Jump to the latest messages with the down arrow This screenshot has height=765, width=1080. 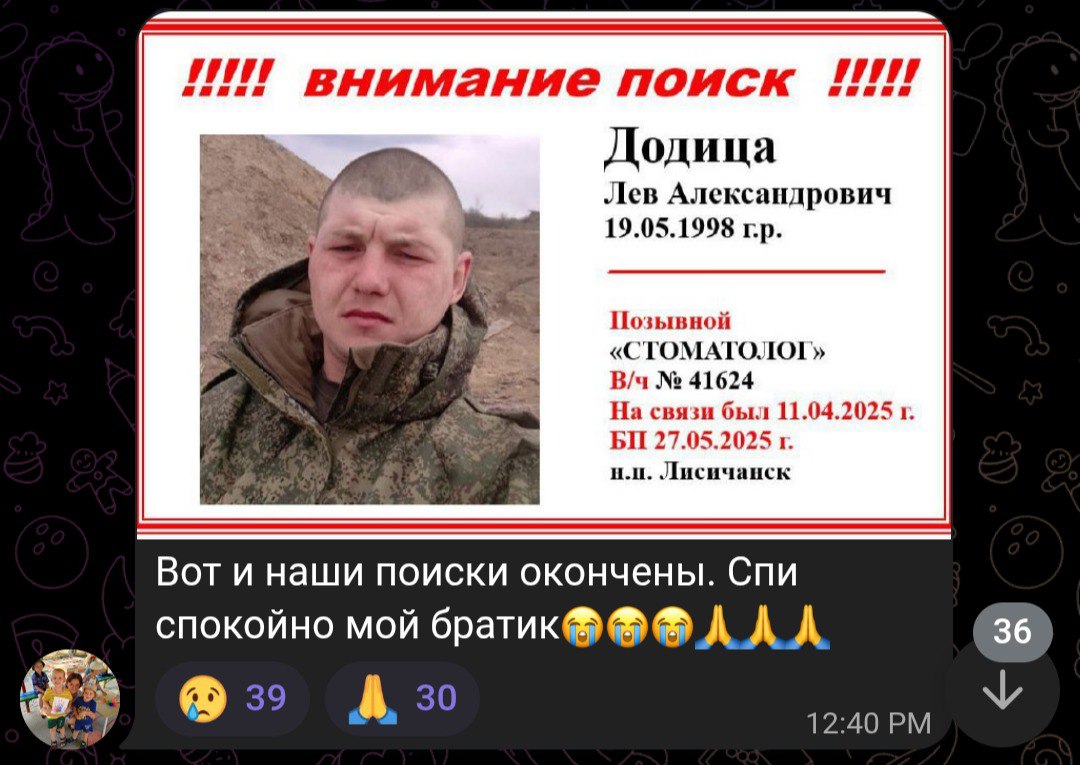[x=1002, y=692]
